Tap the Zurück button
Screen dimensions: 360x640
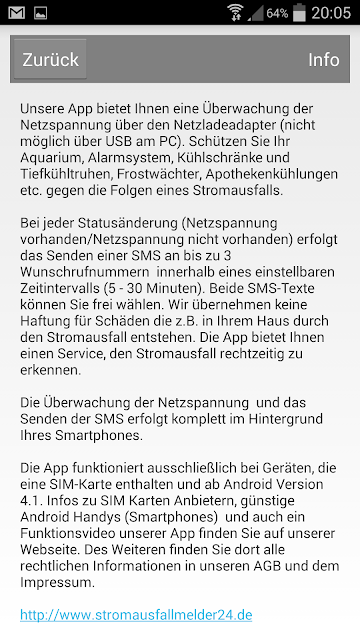pyautogui.click(x=50, y=60)
